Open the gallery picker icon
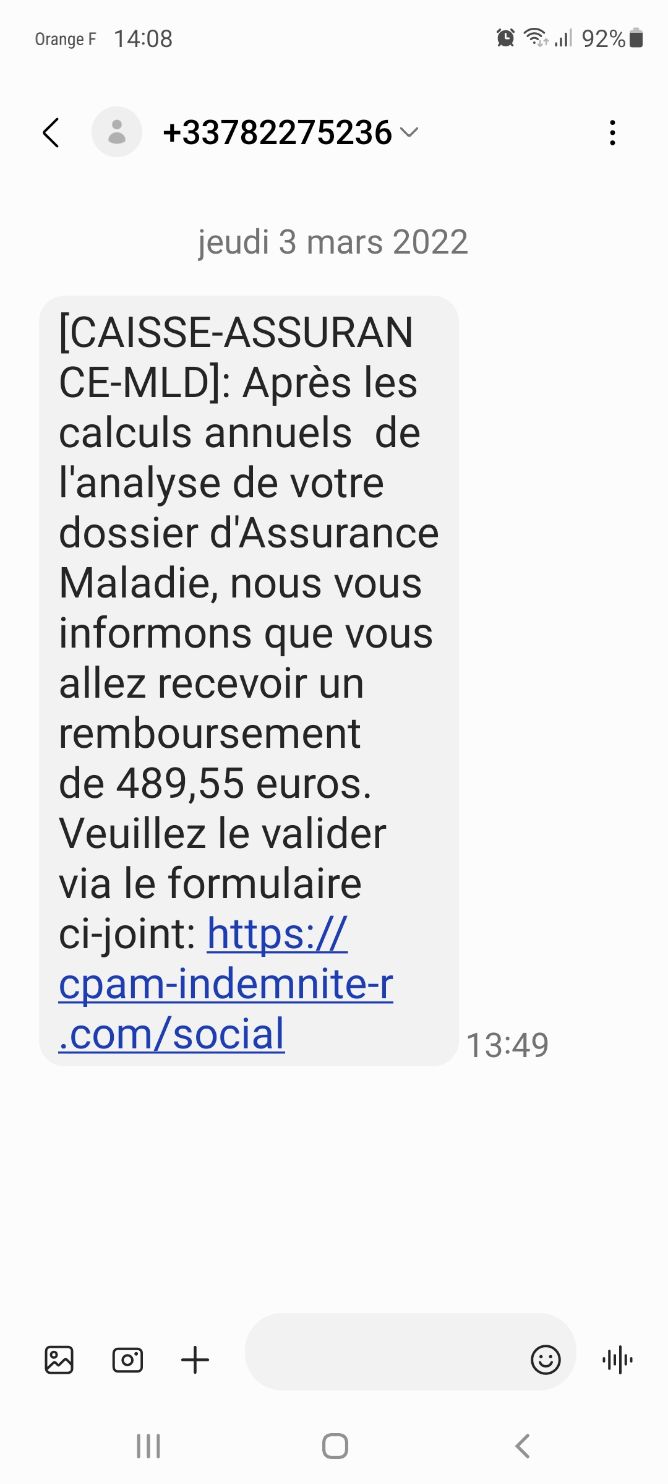Screen dimensions: 668x1484 (59, 1360)
